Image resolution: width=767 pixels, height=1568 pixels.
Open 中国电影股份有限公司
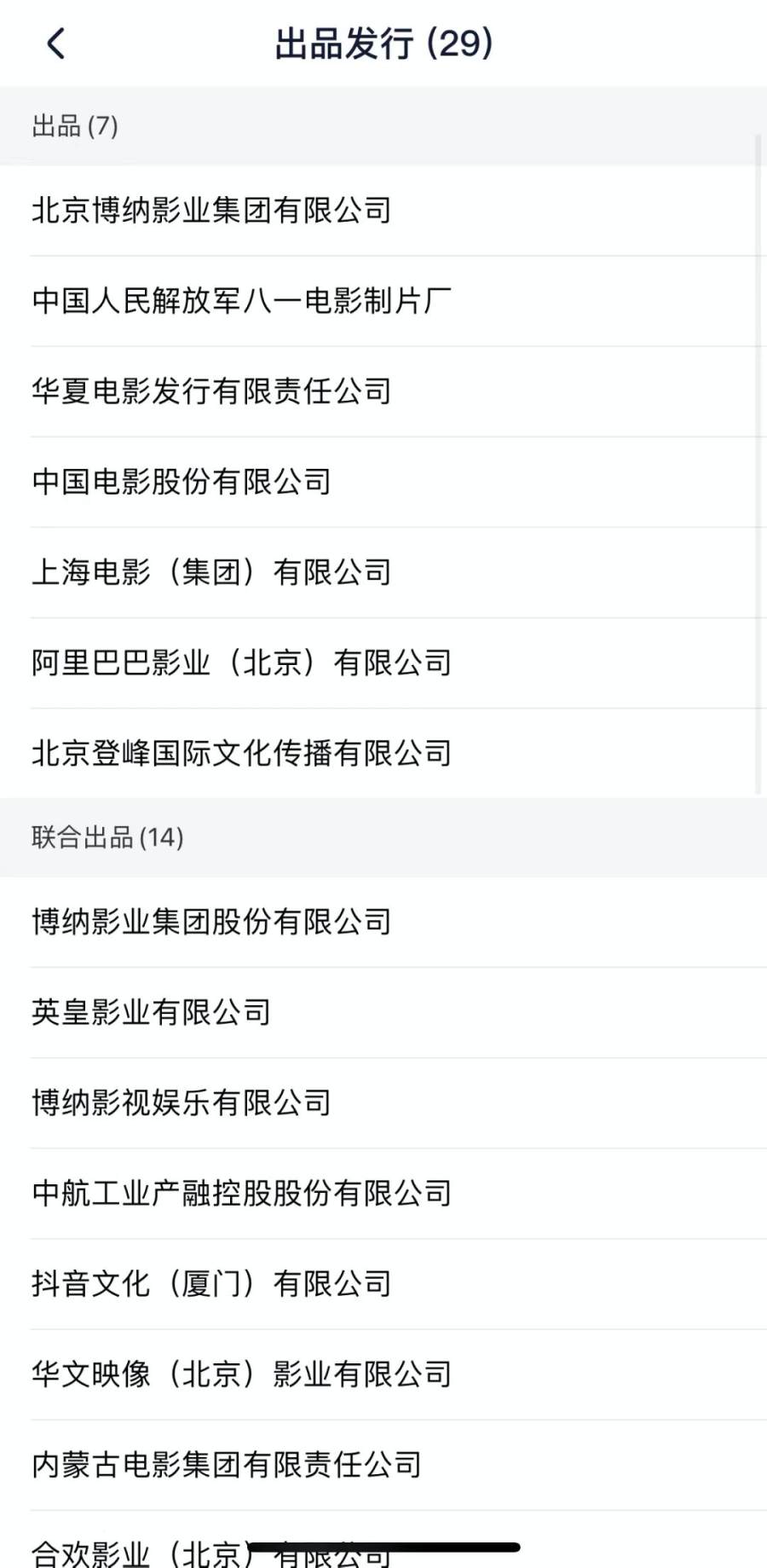[x=182, y=482]
